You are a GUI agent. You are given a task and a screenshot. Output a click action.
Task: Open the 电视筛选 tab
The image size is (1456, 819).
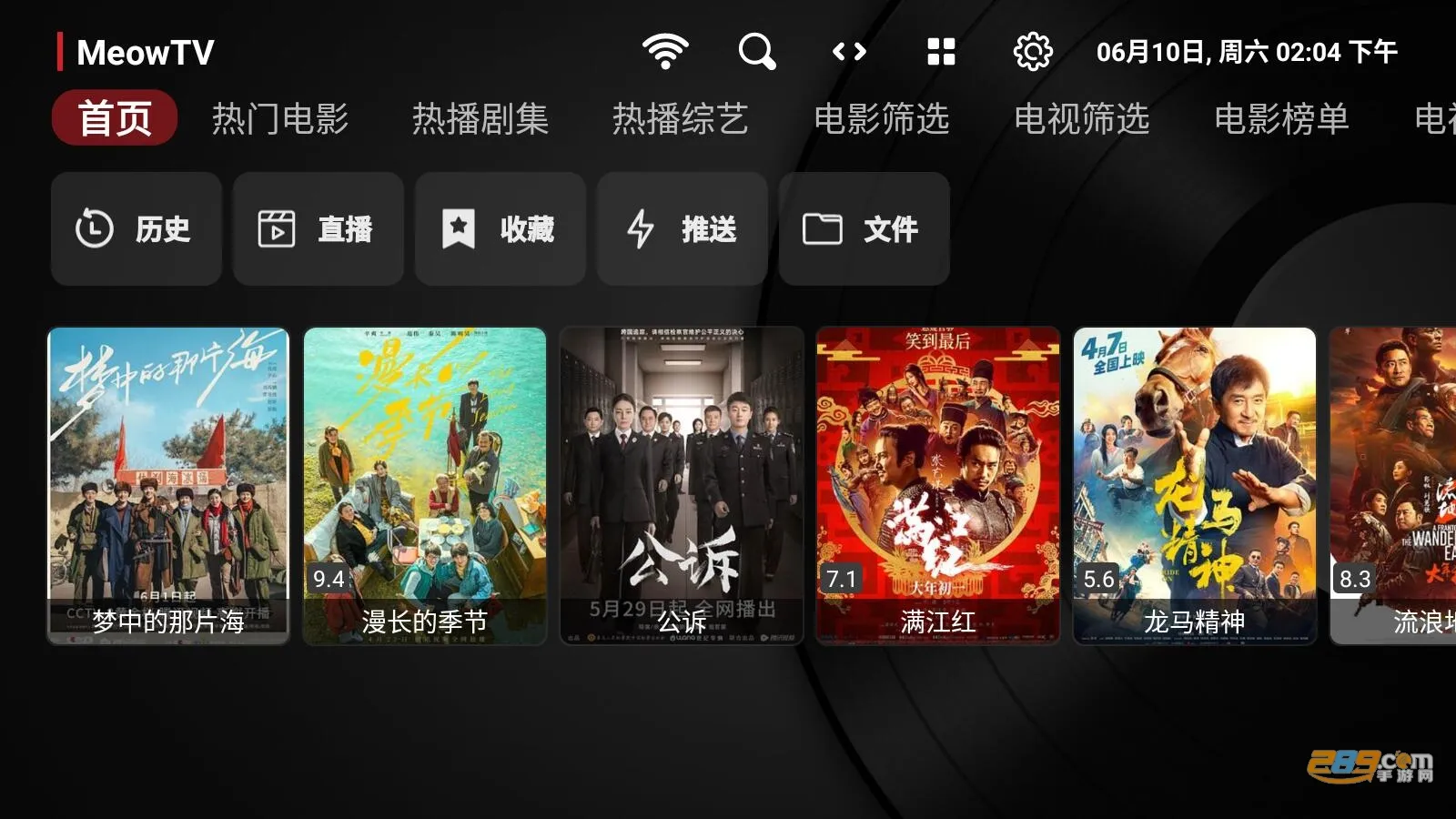tap(1081, 118)
